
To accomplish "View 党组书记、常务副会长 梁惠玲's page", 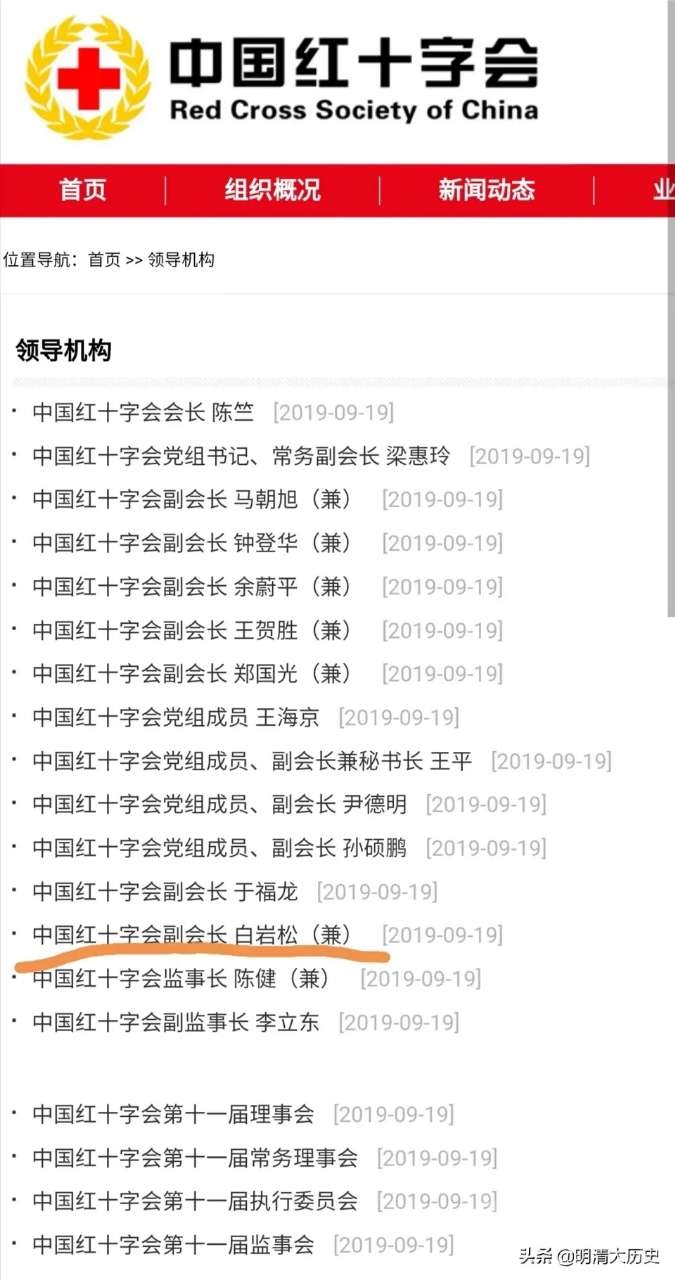I will click(241, 456).
